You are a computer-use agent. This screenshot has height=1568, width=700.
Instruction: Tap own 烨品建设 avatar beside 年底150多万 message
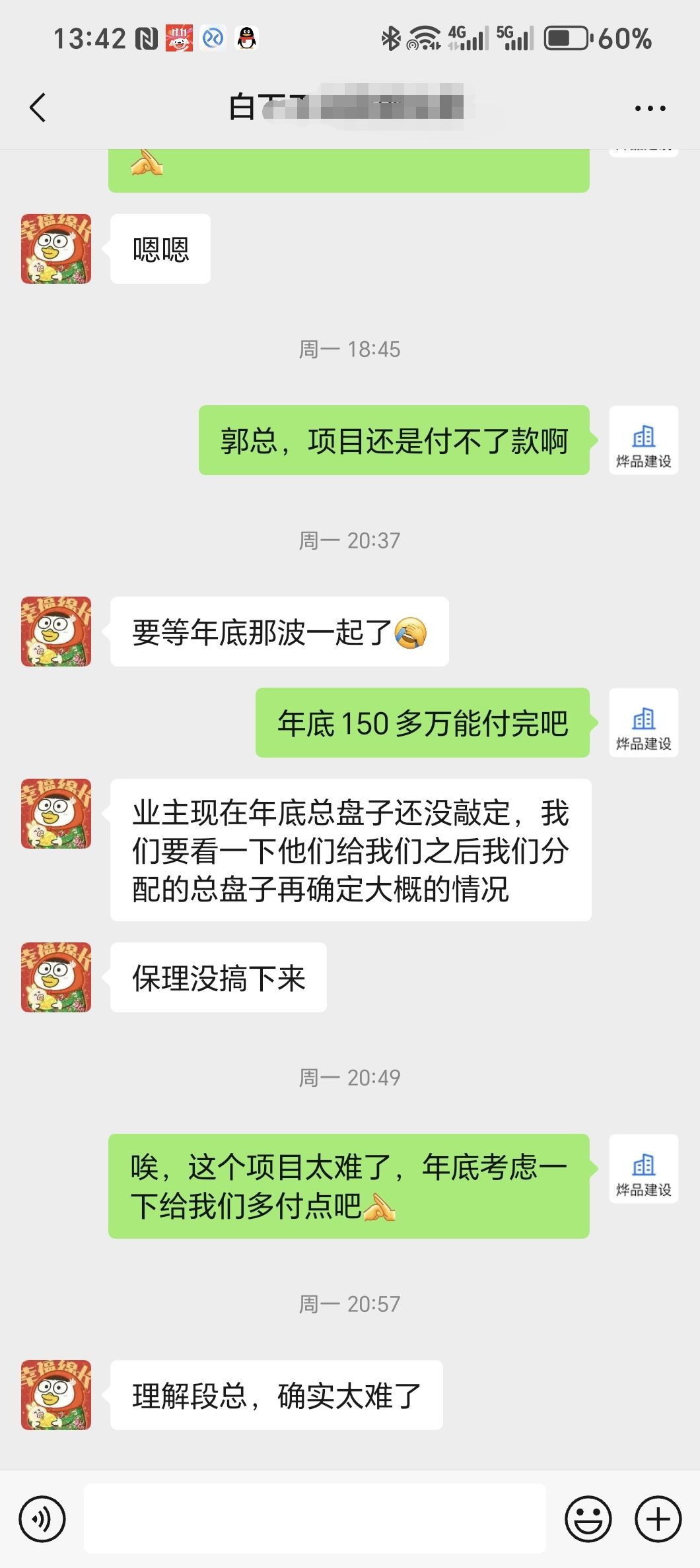tap(643, 723)
